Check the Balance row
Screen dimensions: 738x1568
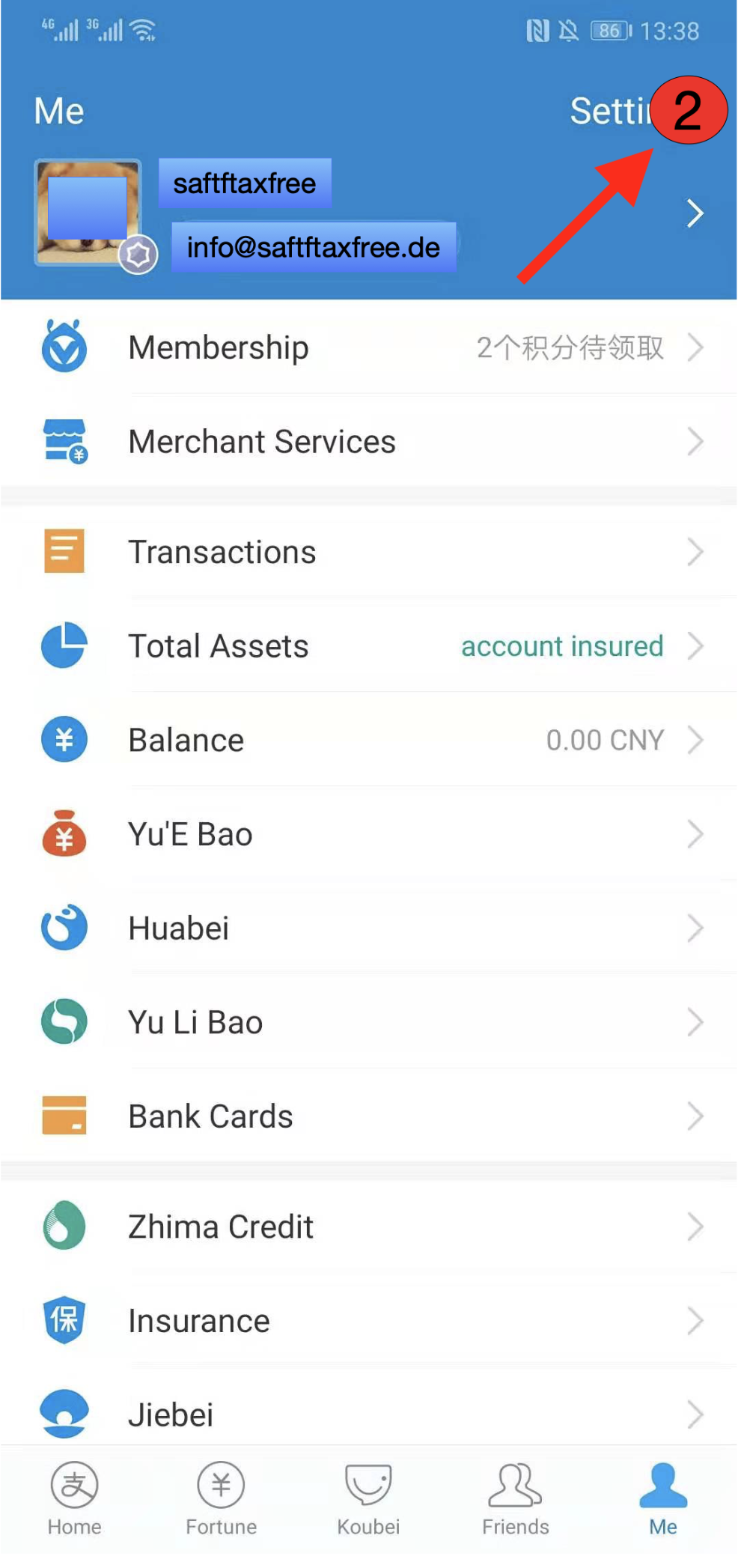[x=368, y=741]
